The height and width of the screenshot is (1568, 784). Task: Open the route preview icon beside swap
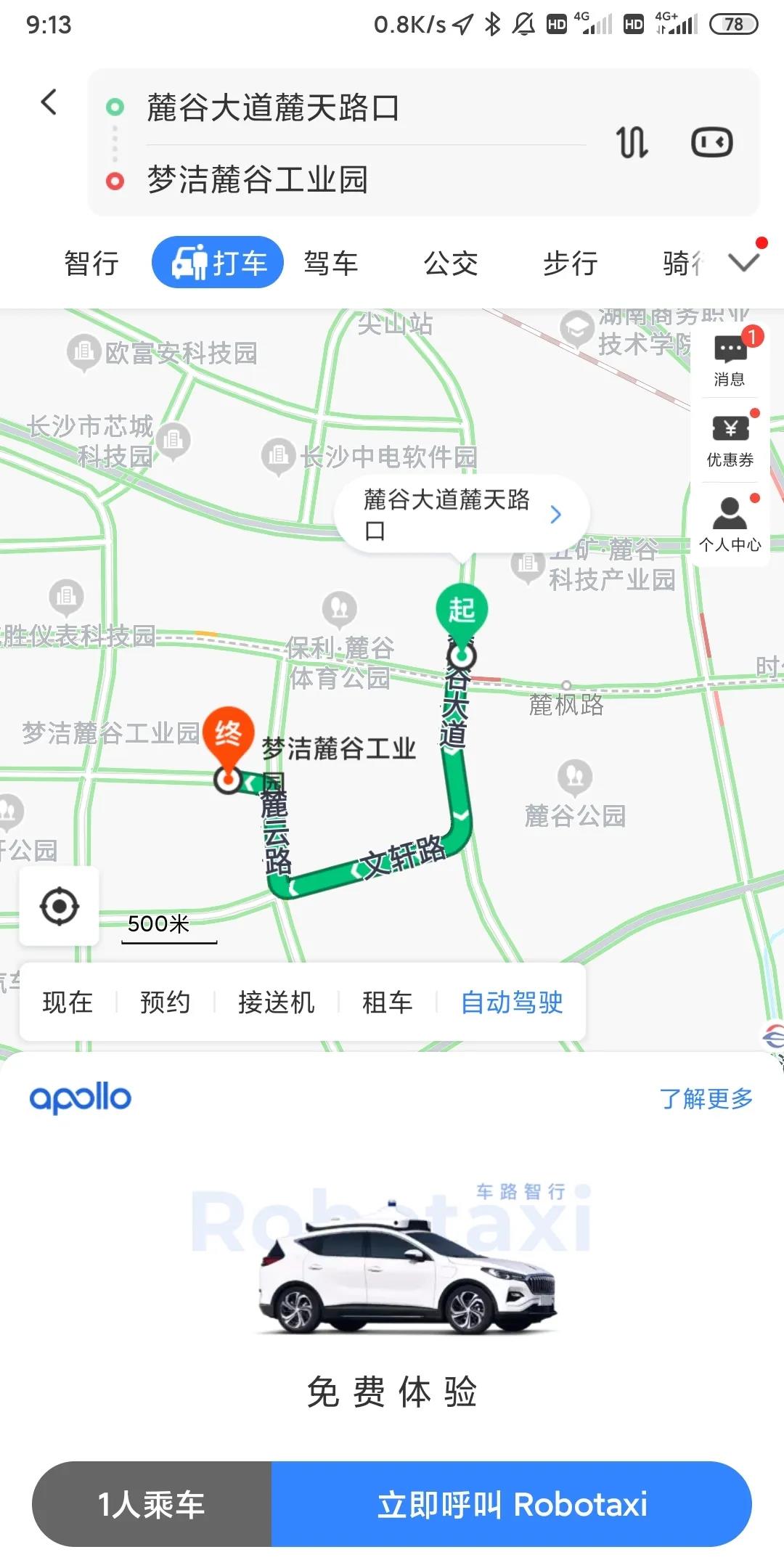(x=712, y=143)
